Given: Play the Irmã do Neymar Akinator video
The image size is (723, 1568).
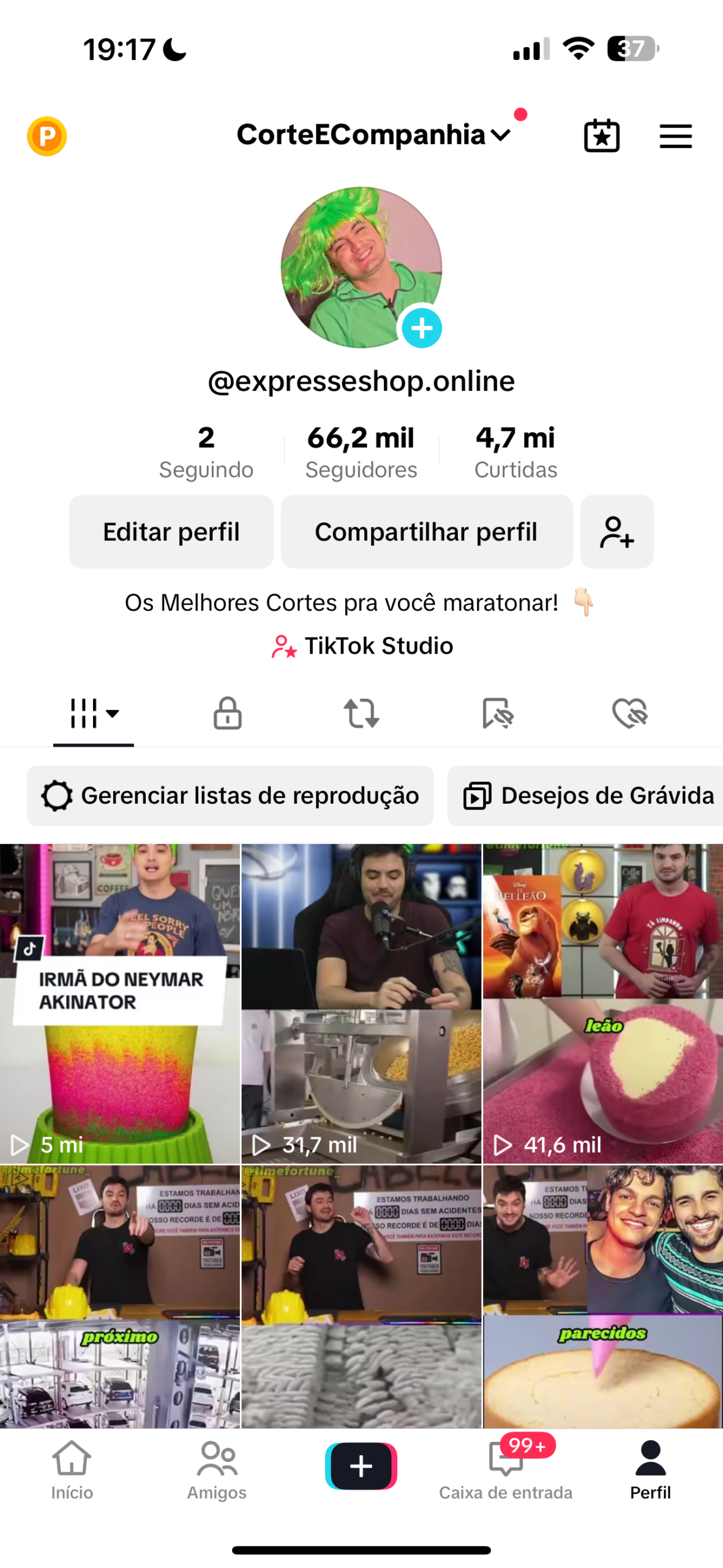Looking at the screenshot, I should (120, 1003).
